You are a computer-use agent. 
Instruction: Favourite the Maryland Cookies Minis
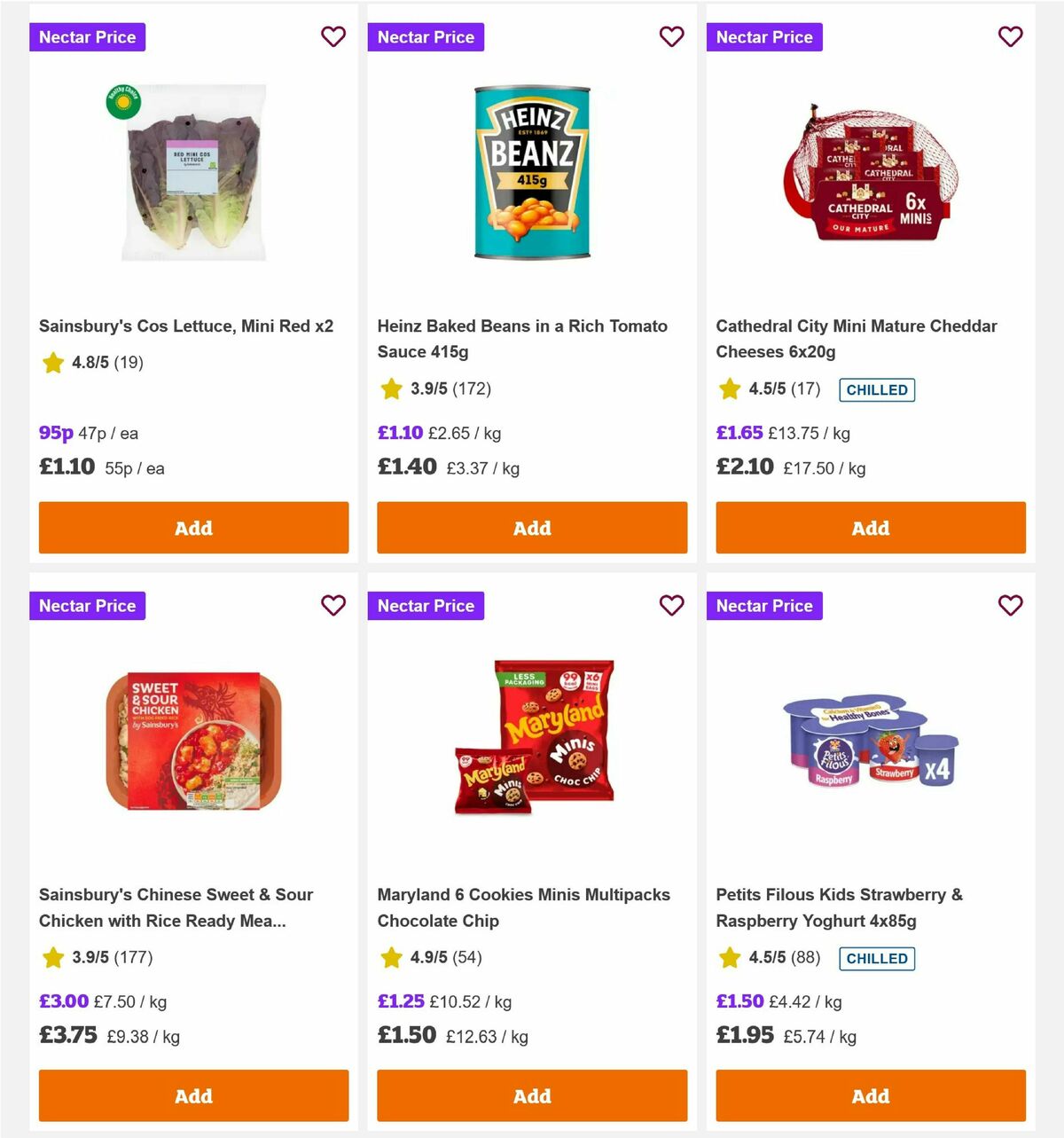(672, 606)
